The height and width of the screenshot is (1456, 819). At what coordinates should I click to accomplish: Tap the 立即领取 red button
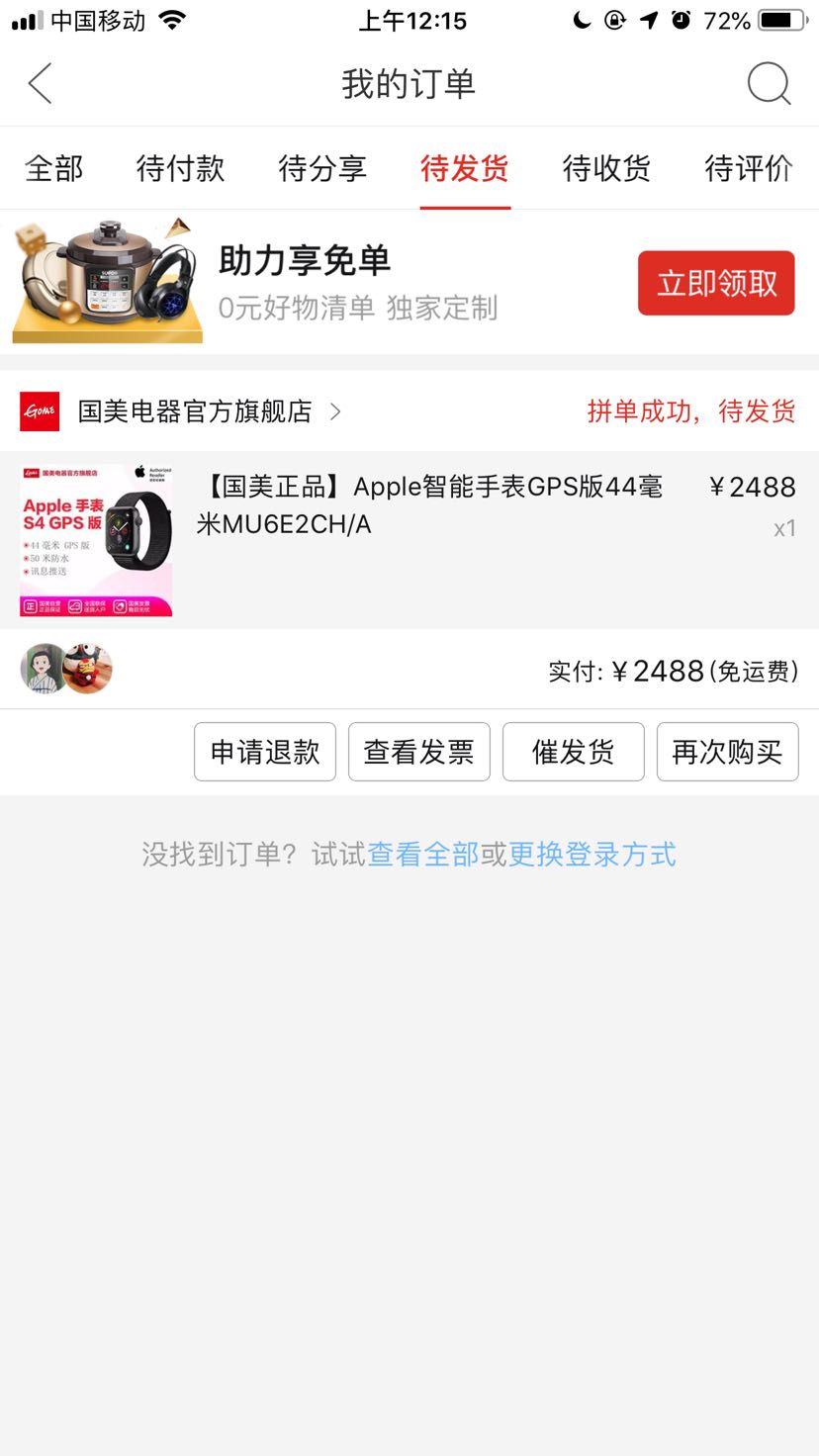[x=716, y=282]
